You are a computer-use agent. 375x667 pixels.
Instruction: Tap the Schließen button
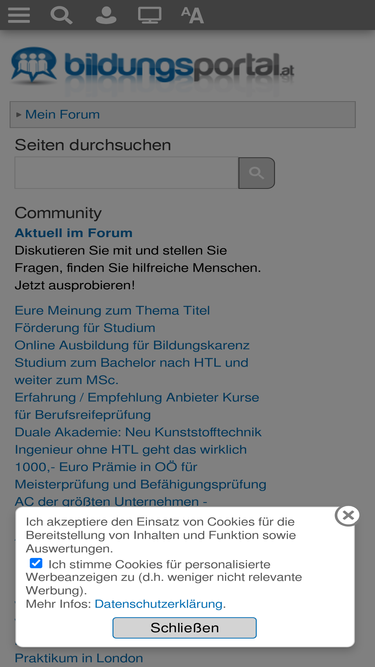[185, 628]
